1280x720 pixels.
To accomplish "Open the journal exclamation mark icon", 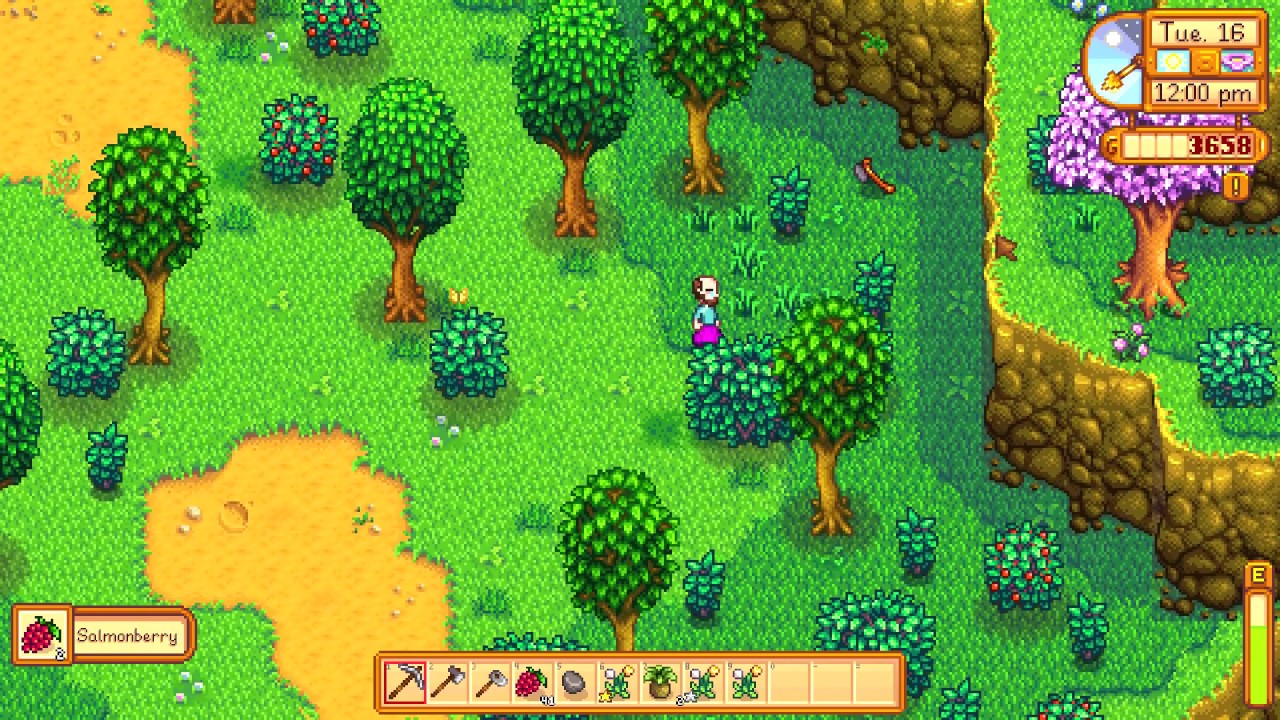I will (x=1237, y=186).
